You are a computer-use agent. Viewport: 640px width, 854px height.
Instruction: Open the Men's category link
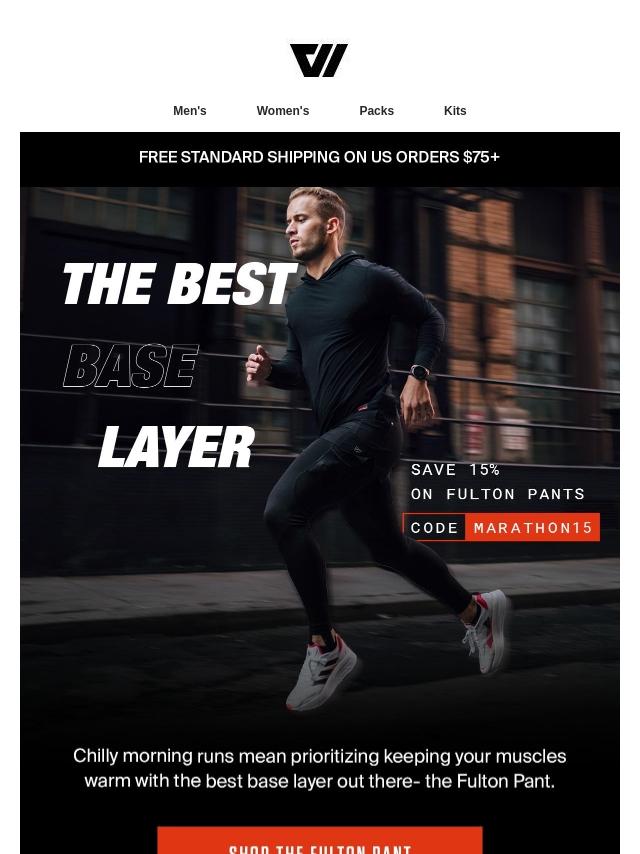pyautogui.click(x=190, y=111)
